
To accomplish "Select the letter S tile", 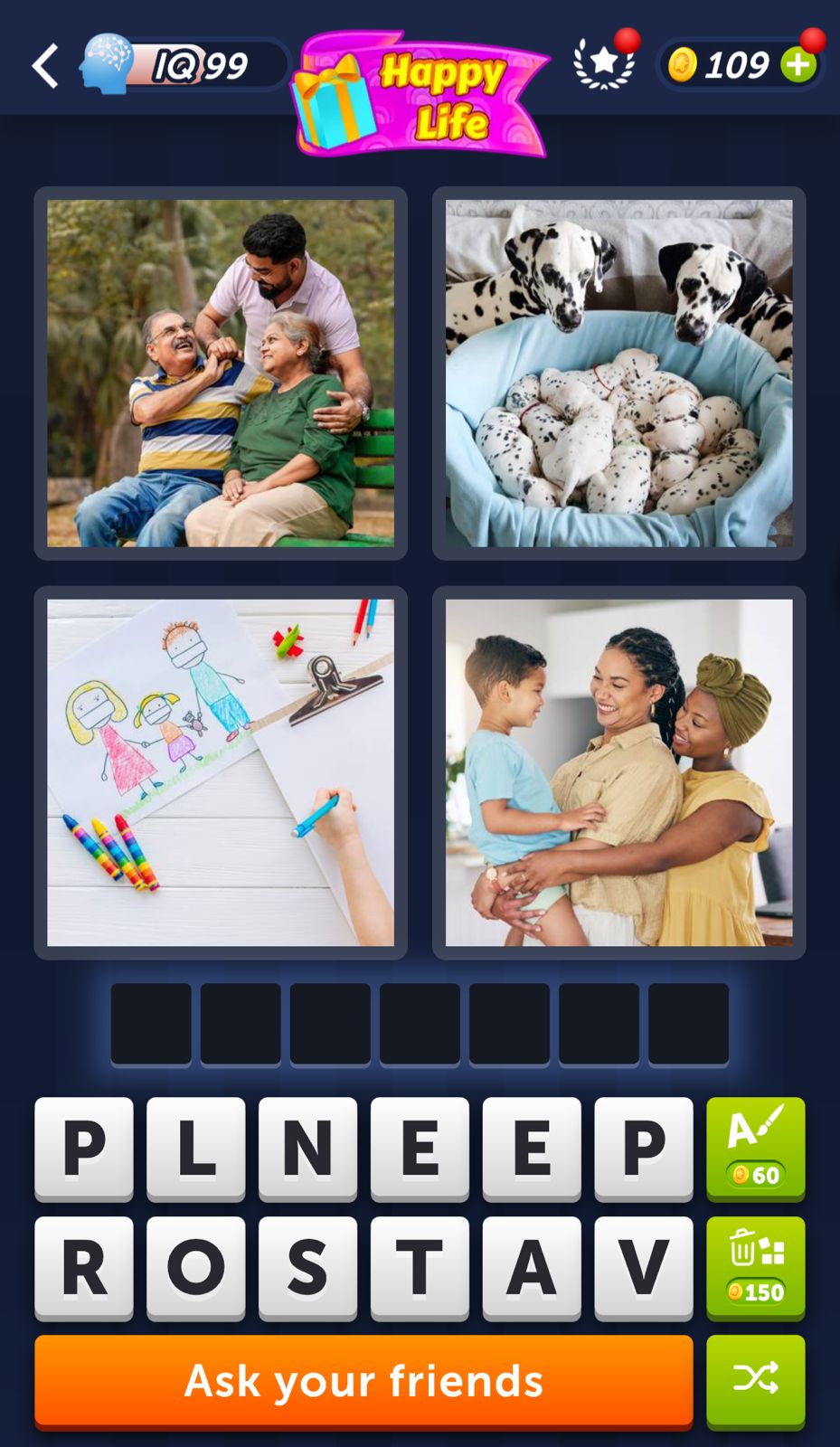I will click(x=307, y=1267).
